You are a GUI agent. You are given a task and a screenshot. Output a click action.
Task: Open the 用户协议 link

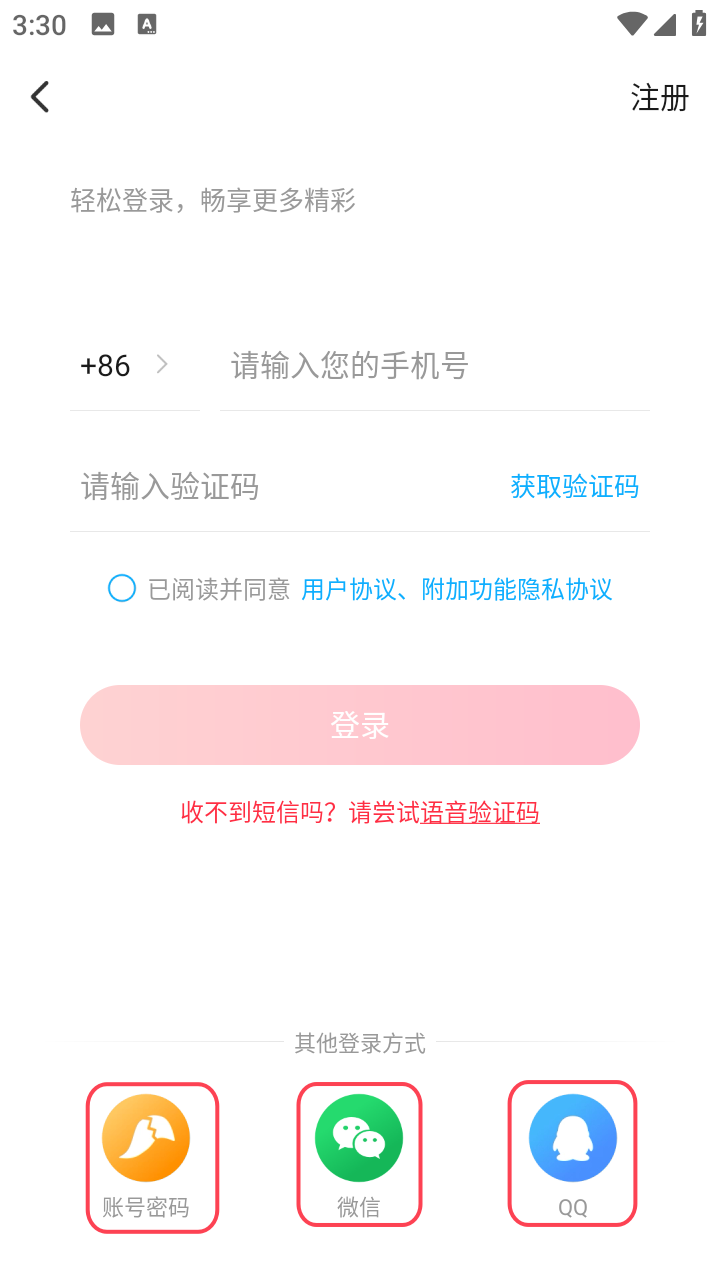click(348, 590)
